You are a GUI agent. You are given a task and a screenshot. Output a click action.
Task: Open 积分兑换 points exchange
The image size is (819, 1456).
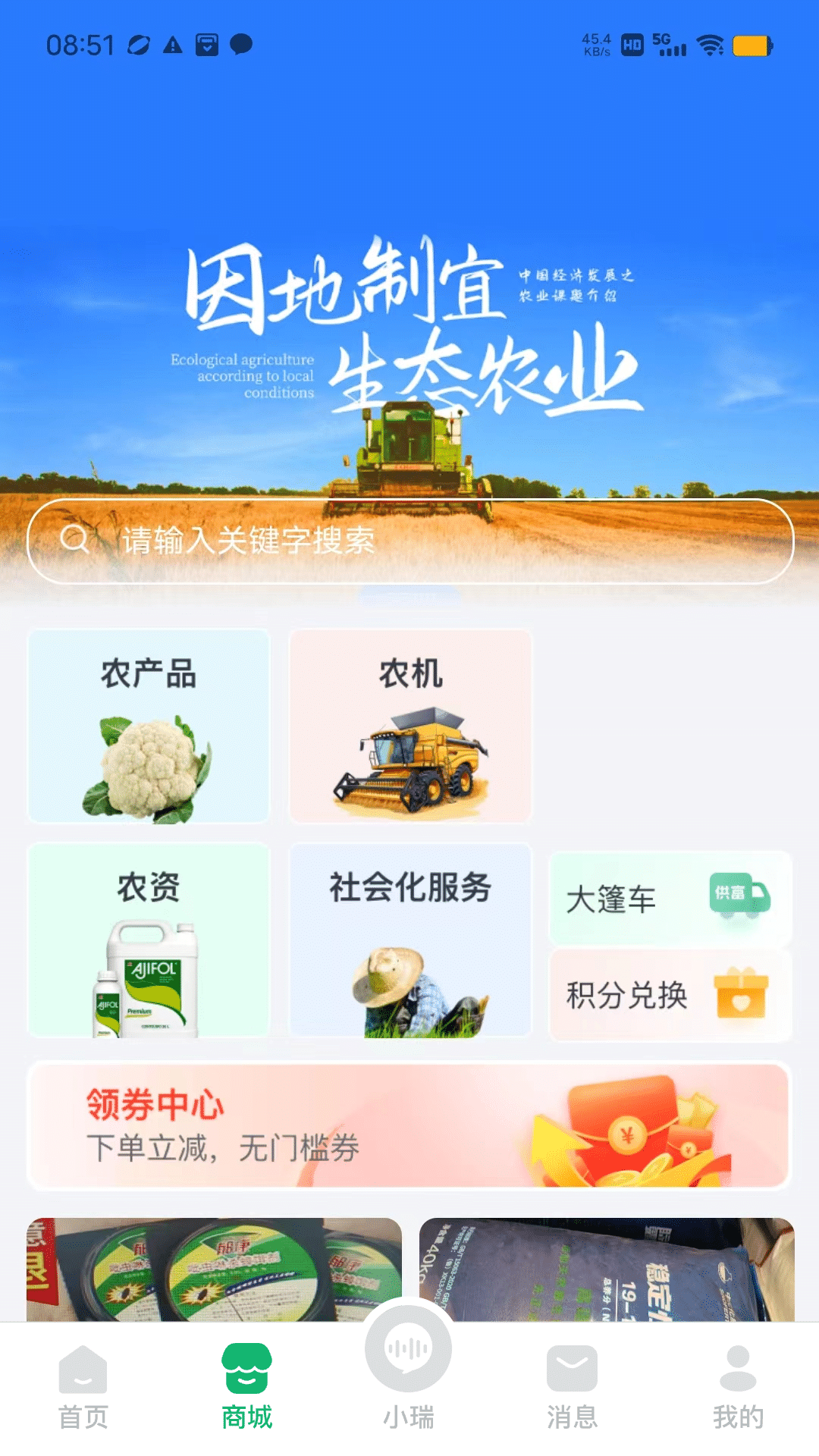(x=670, y=994)
